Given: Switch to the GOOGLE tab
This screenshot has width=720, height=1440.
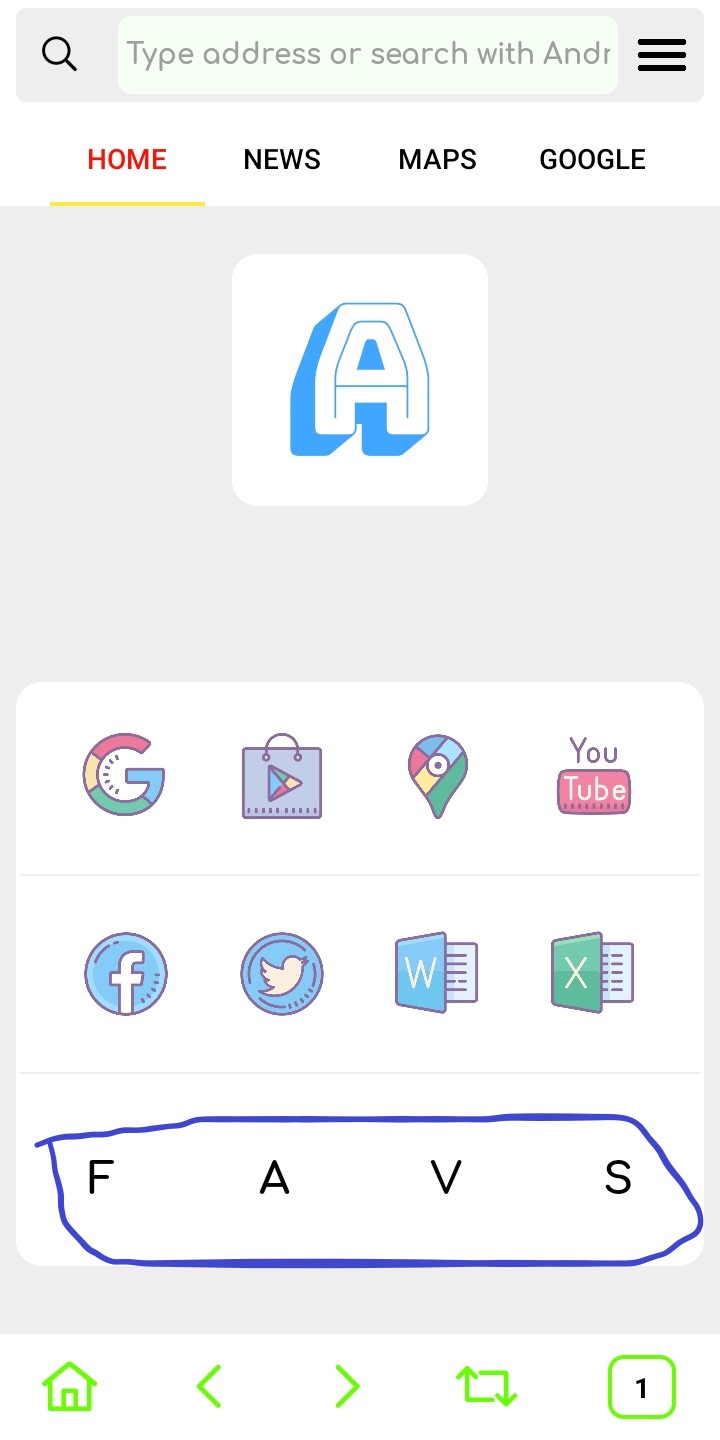Looking at the screenshot, I should (x=592, y=160).
